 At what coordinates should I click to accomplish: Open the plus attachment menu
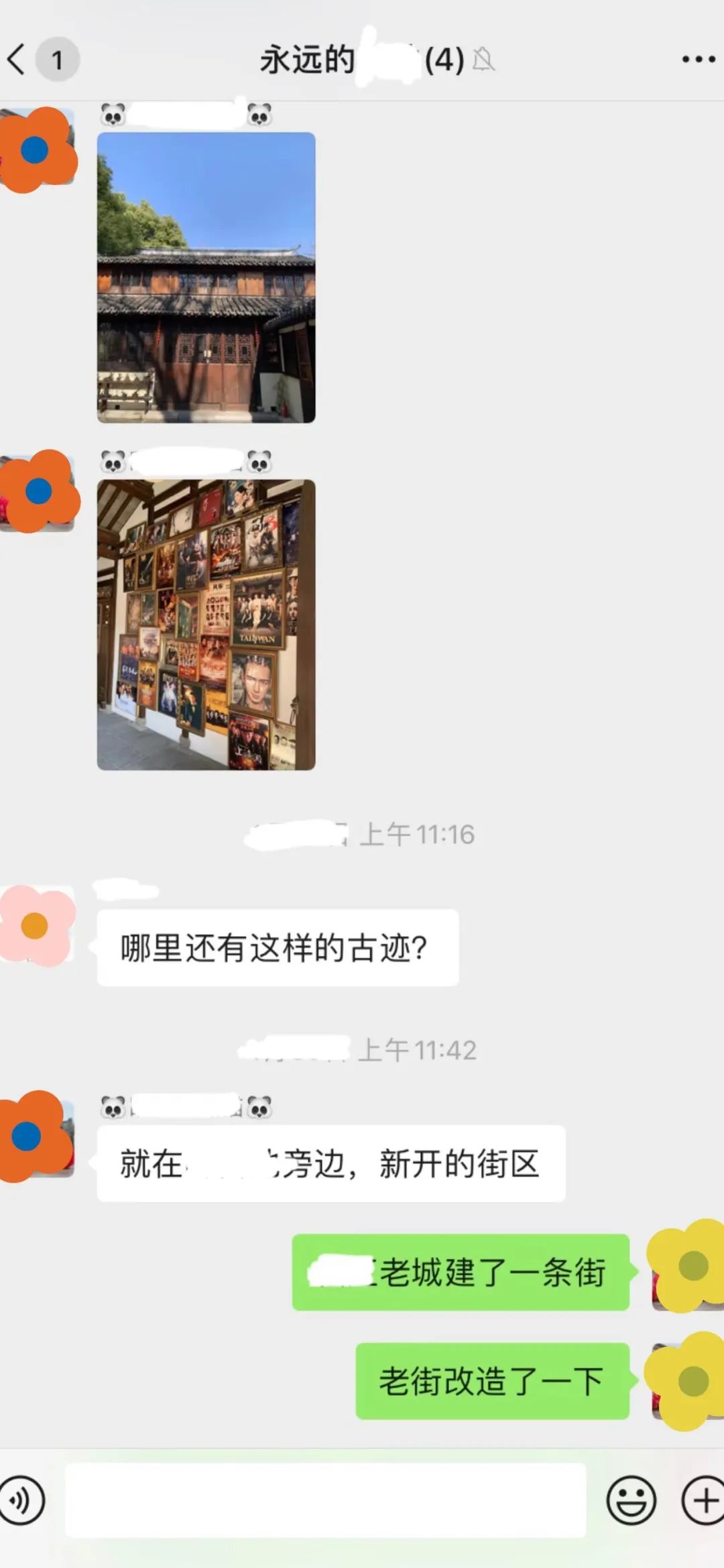coord(702,1501)
